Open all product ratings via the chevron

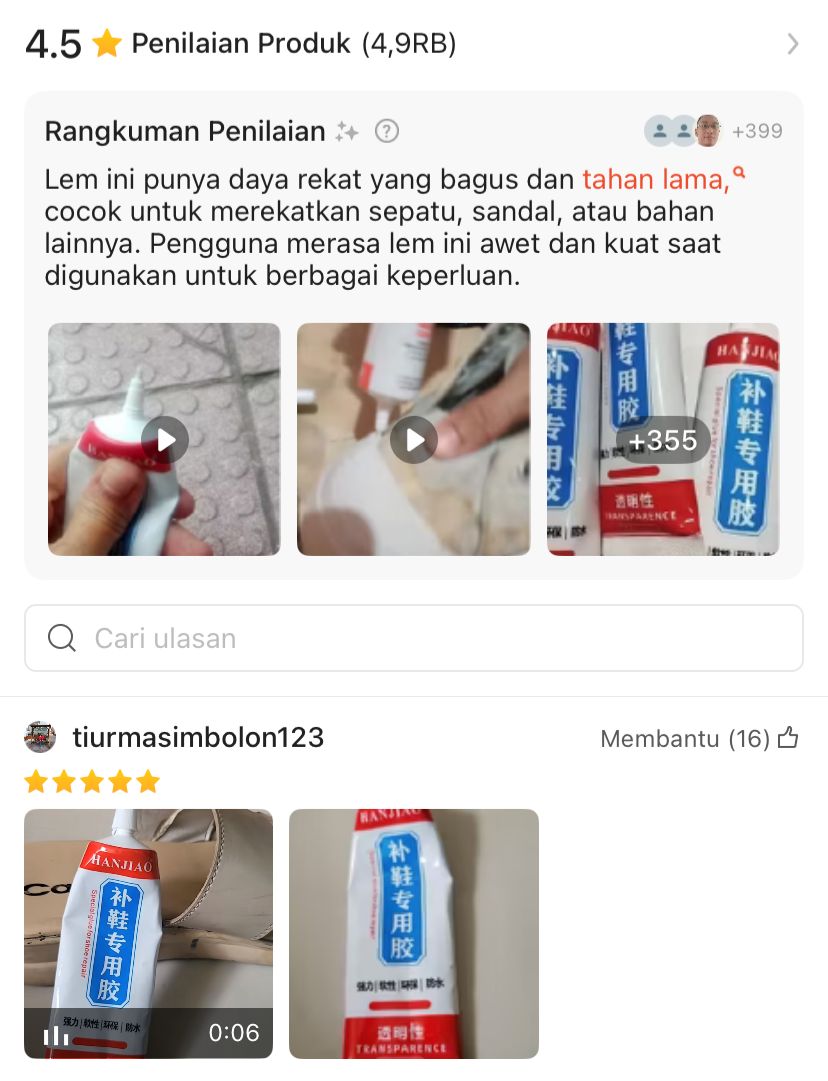pyautogui.click(x=792, y=44)
